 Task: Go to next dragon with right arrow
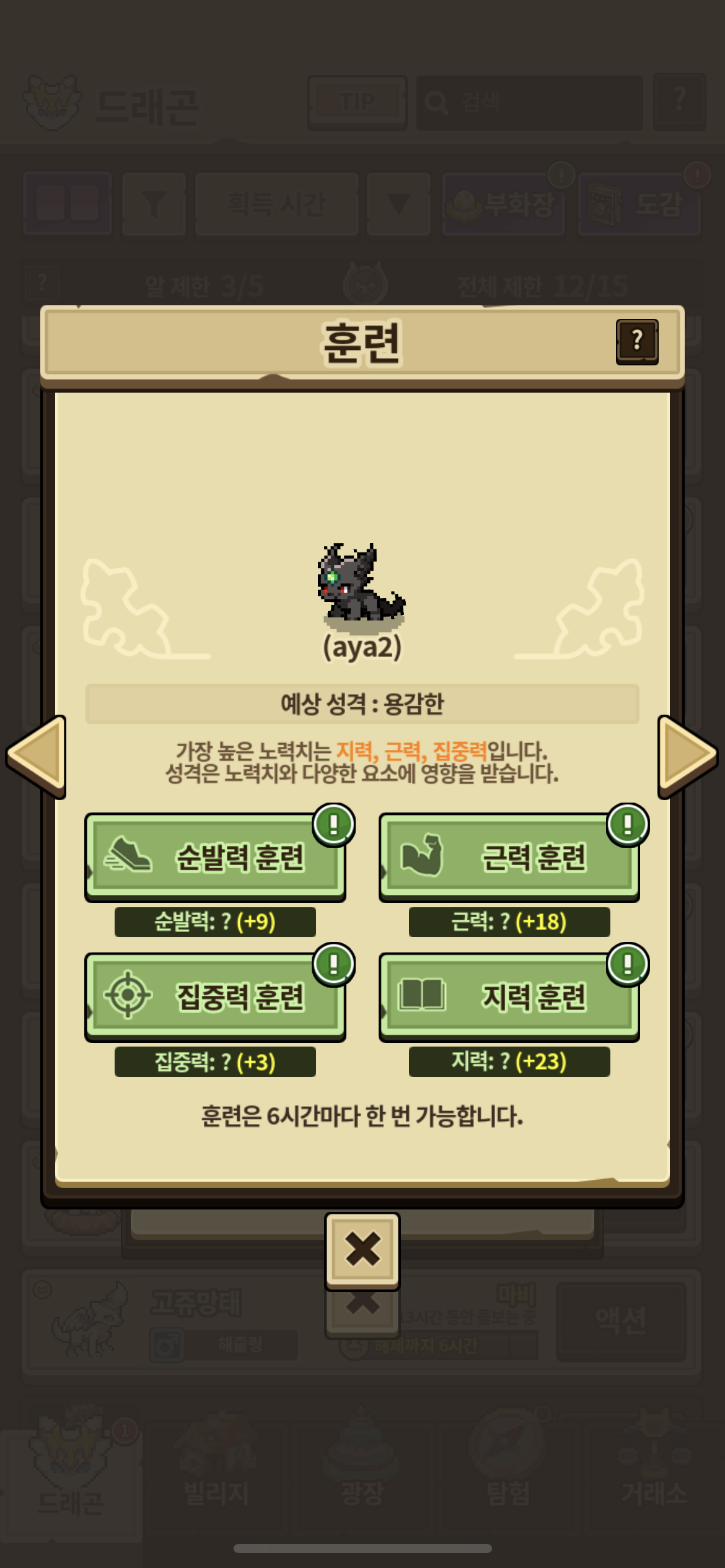687,756
